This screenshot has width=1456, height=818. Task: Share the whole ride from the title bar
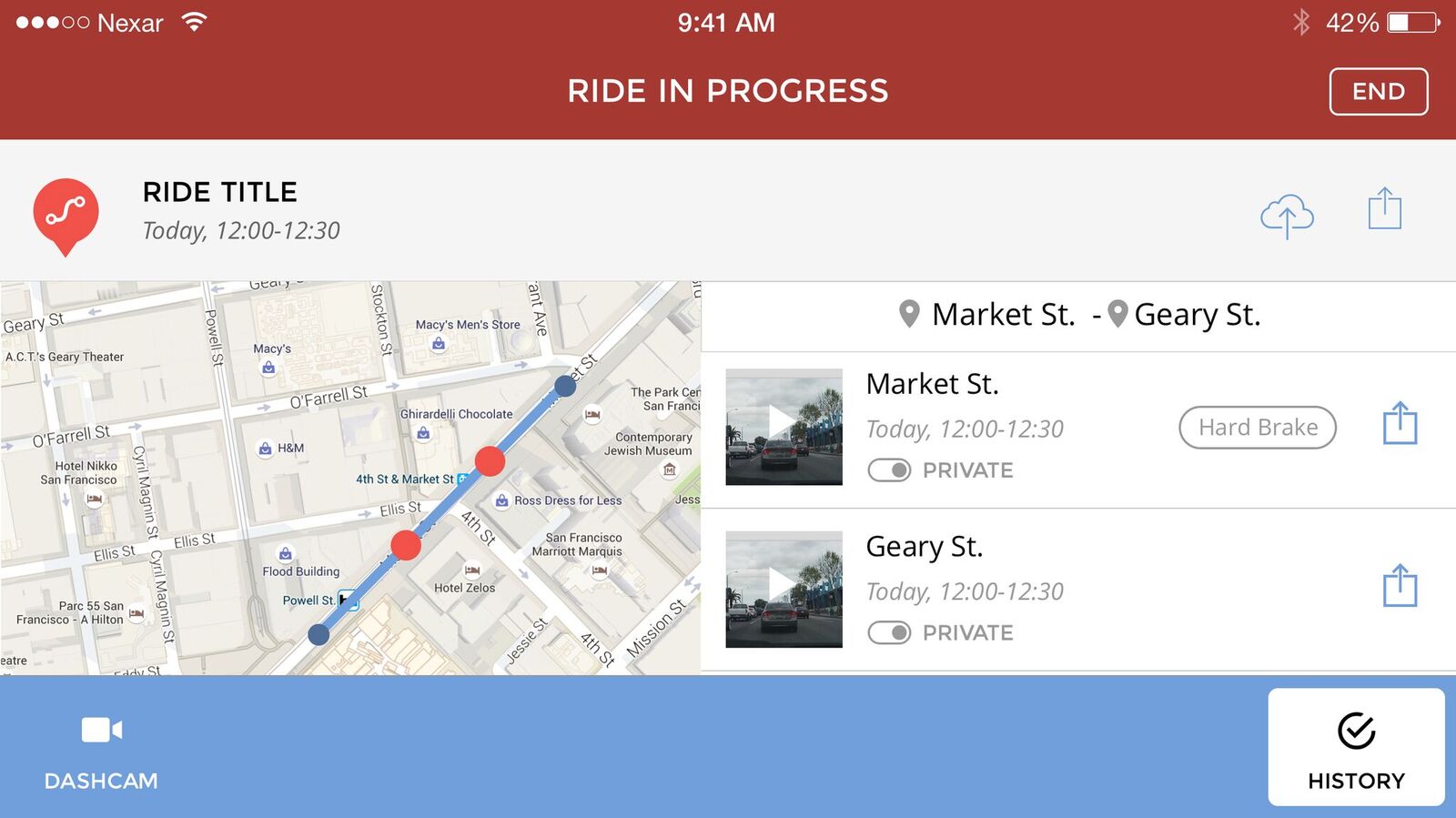1384,209
